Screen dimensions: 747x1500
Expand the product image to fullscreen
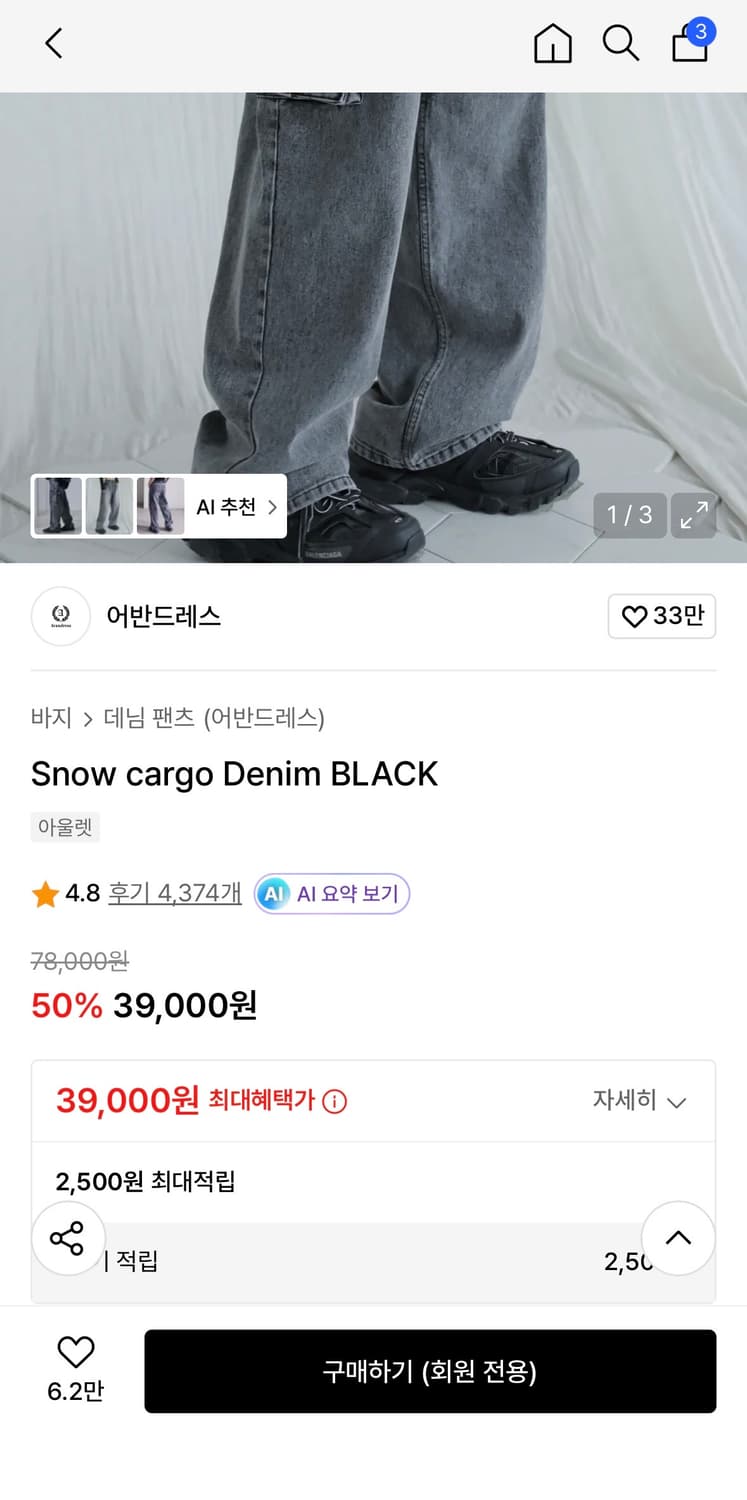694,515
